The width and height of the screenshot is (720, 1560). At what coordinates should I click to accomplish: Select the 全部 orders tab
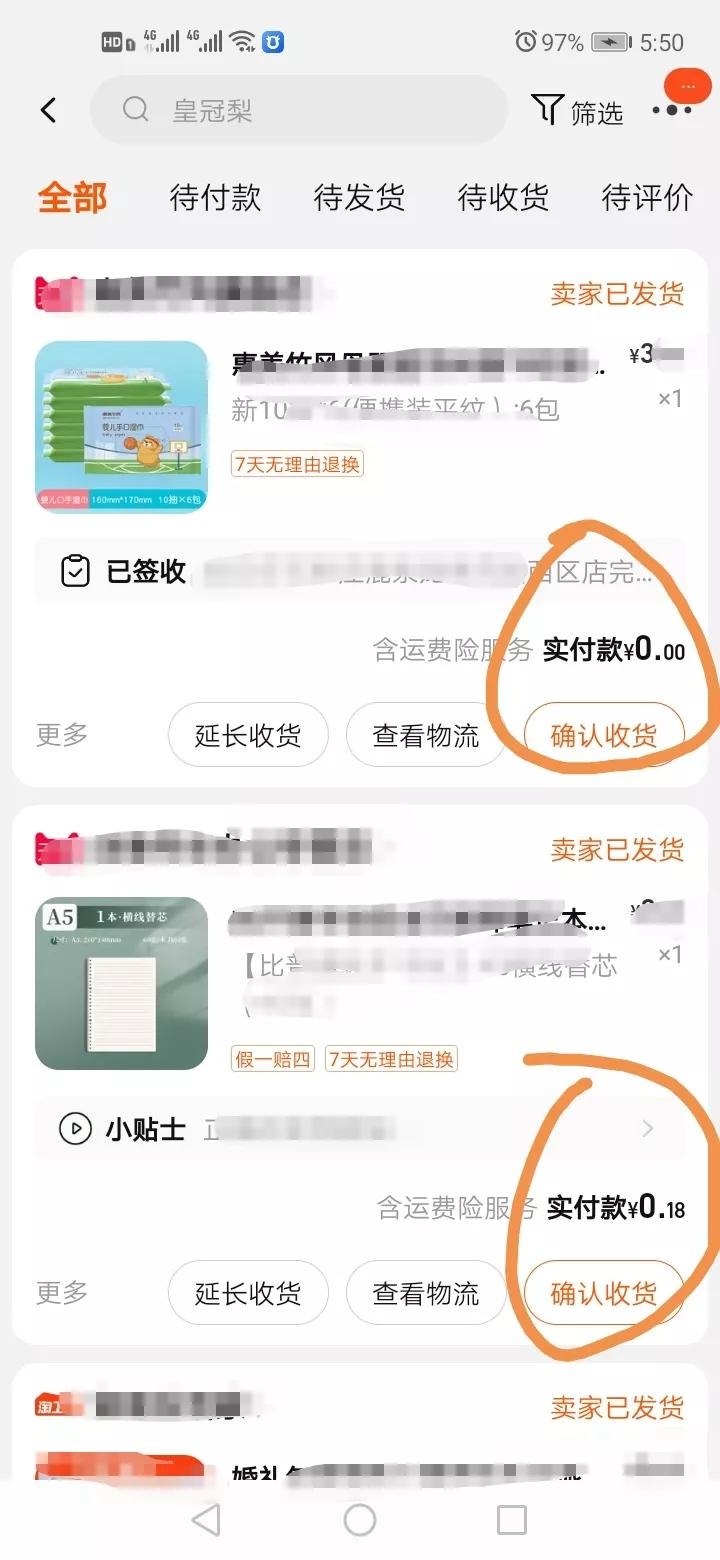tap(72, 197)
